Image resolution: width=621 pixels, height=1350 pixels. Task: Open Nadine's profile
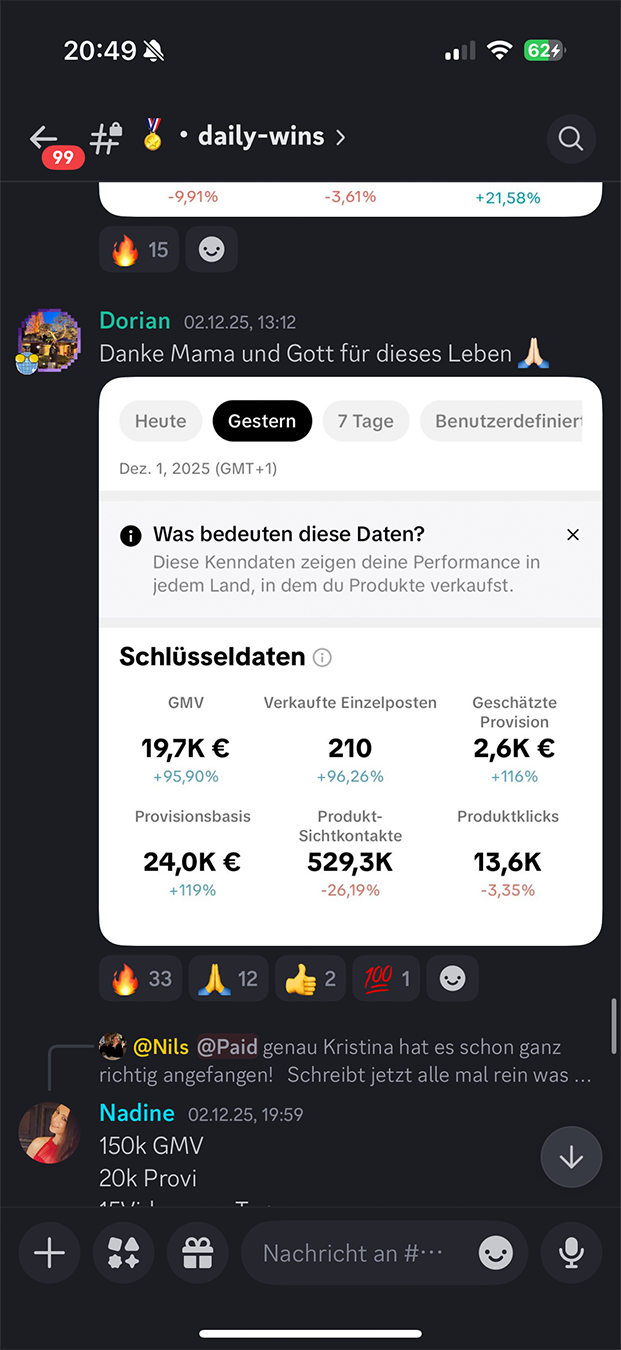click(x=50, y=1133)
